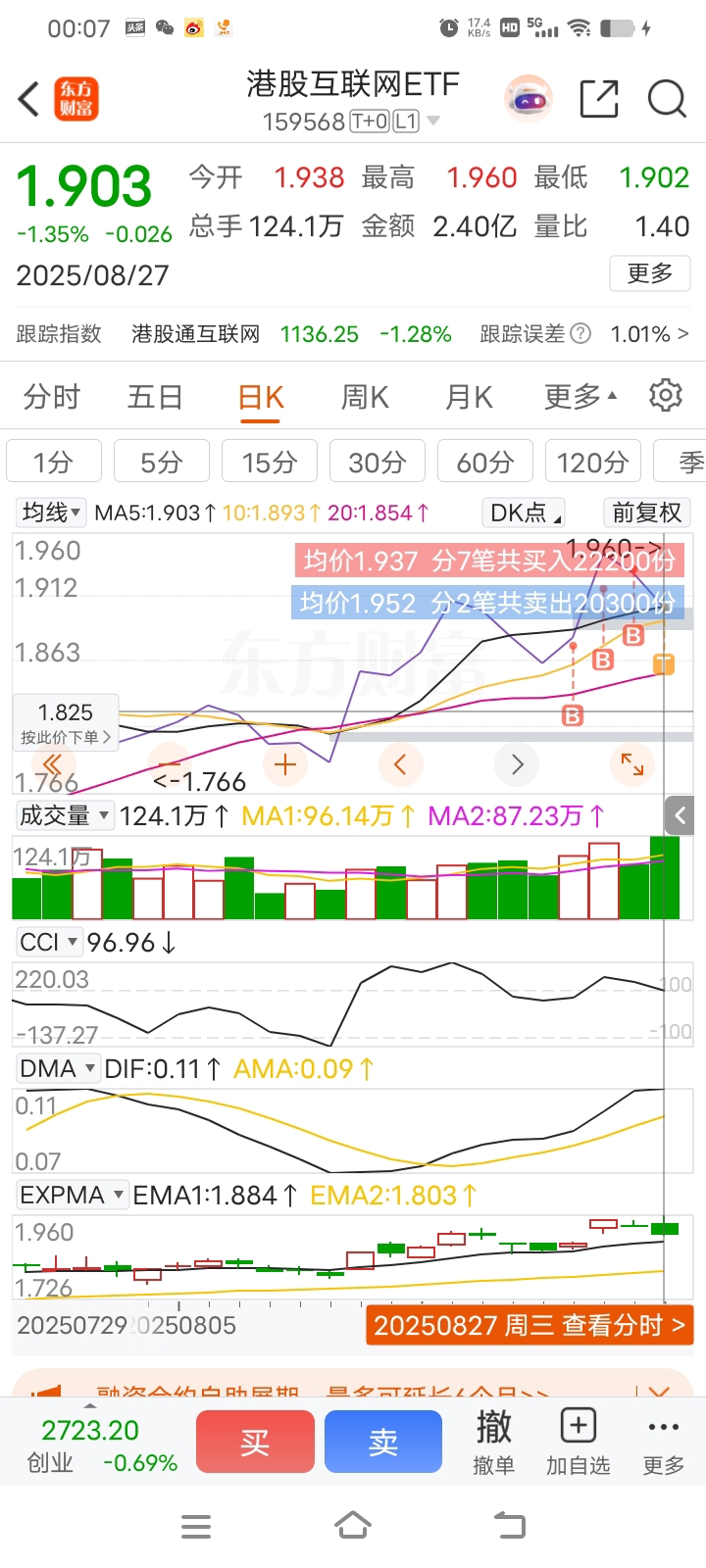Tap the 买 buy button
706x1568 pixels.
pyautogui.click(x=255, y=1442)
